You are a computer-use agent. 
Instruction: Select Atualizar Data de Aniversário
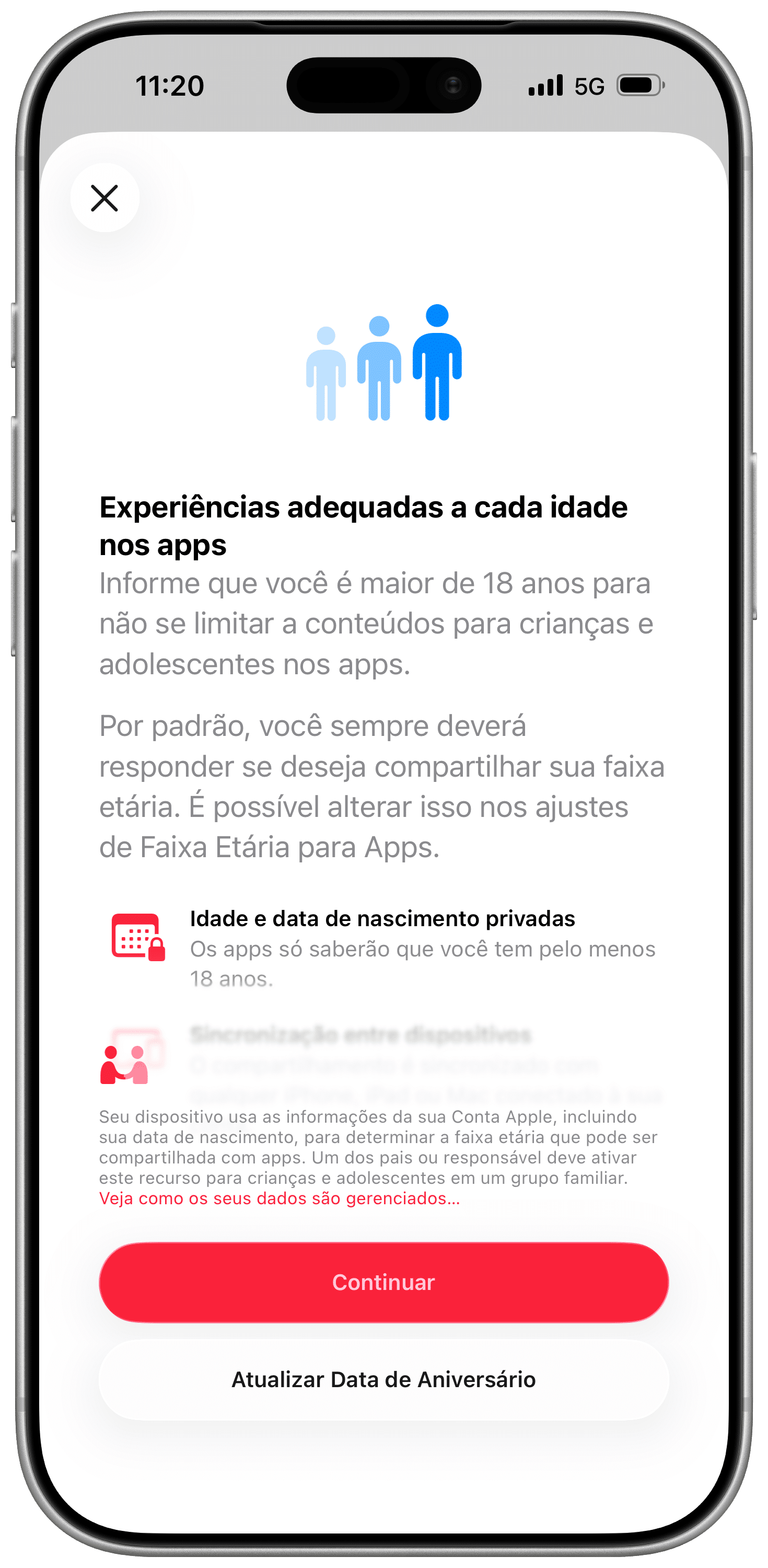(x=383, y=1380)
